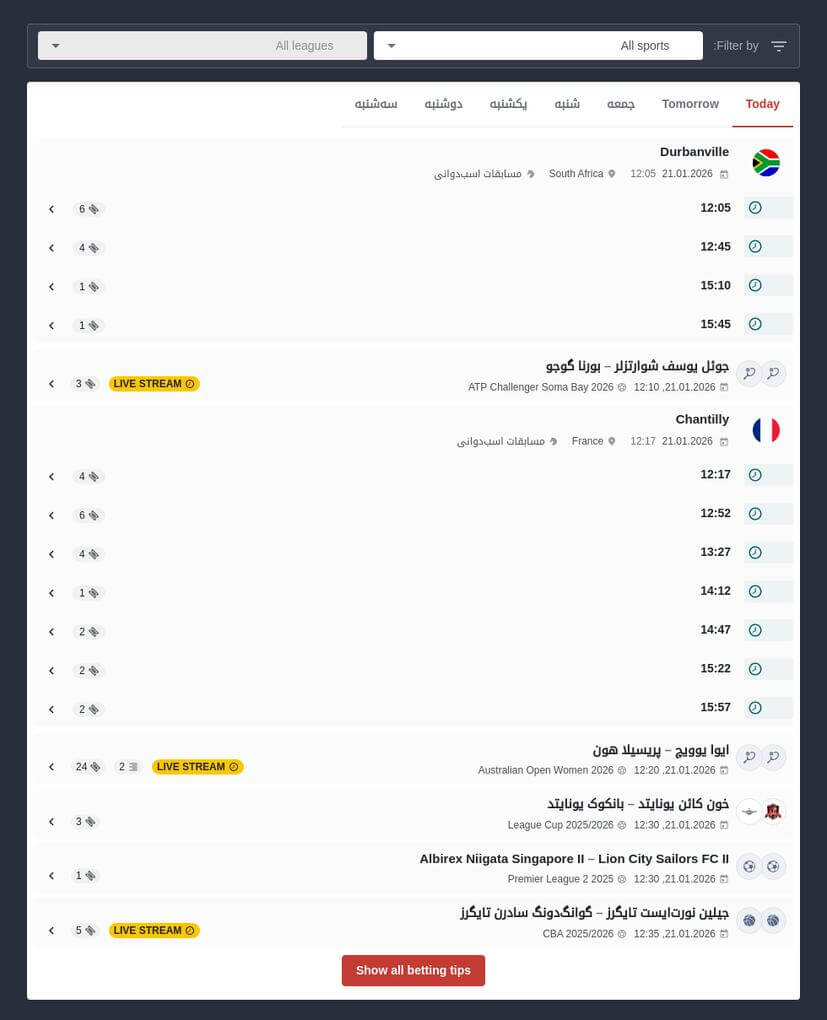This screenshot has height=1020, width=827.
Task: Select the Today tab
Action: (762, 104)
